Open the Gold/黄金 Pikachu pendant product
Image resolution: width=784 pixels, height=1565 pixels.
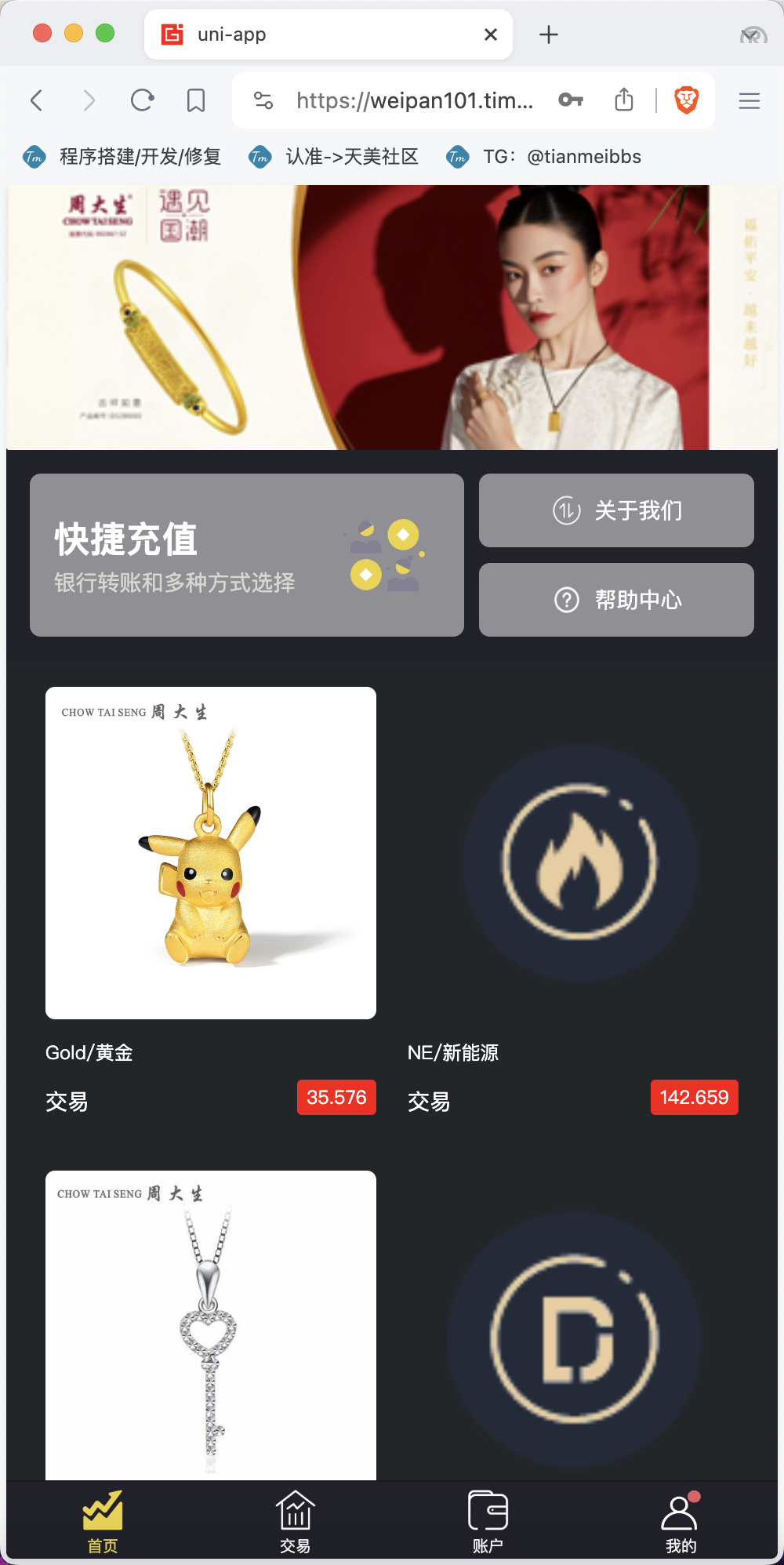click(211, 852)
